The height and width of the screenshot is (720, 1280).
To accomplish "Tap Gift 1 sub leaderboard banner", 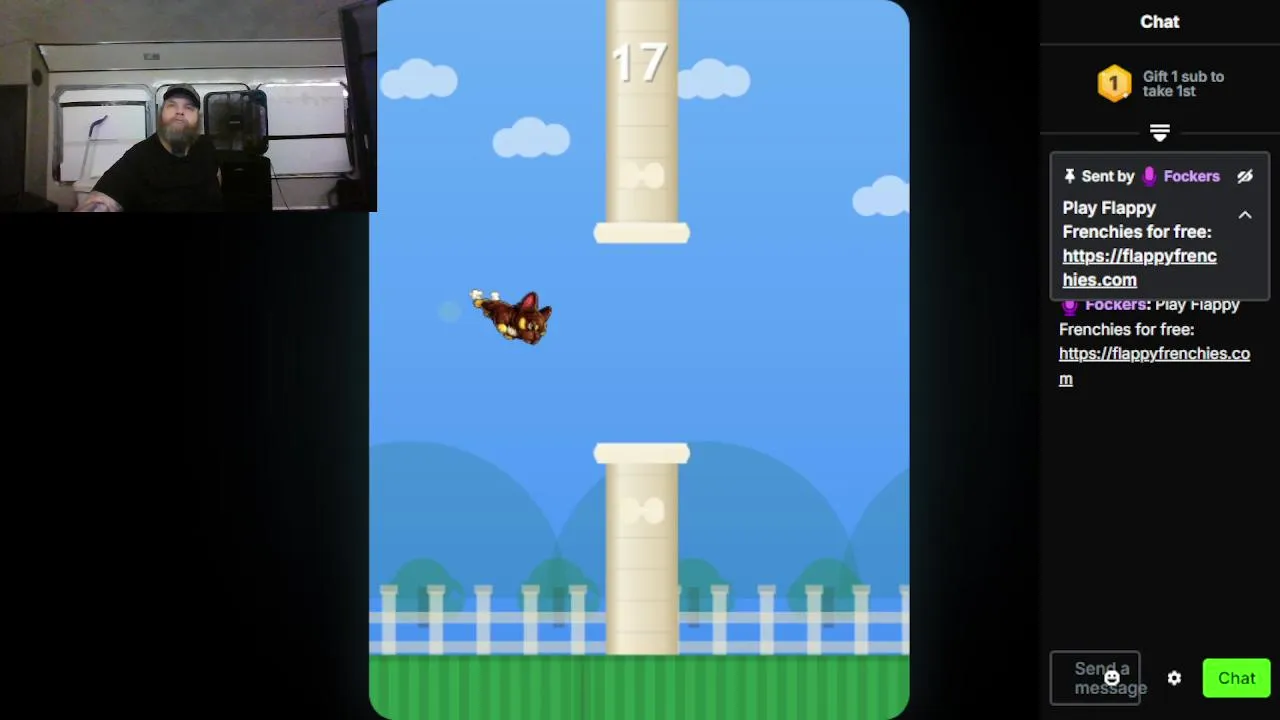I will [1160, 84].
